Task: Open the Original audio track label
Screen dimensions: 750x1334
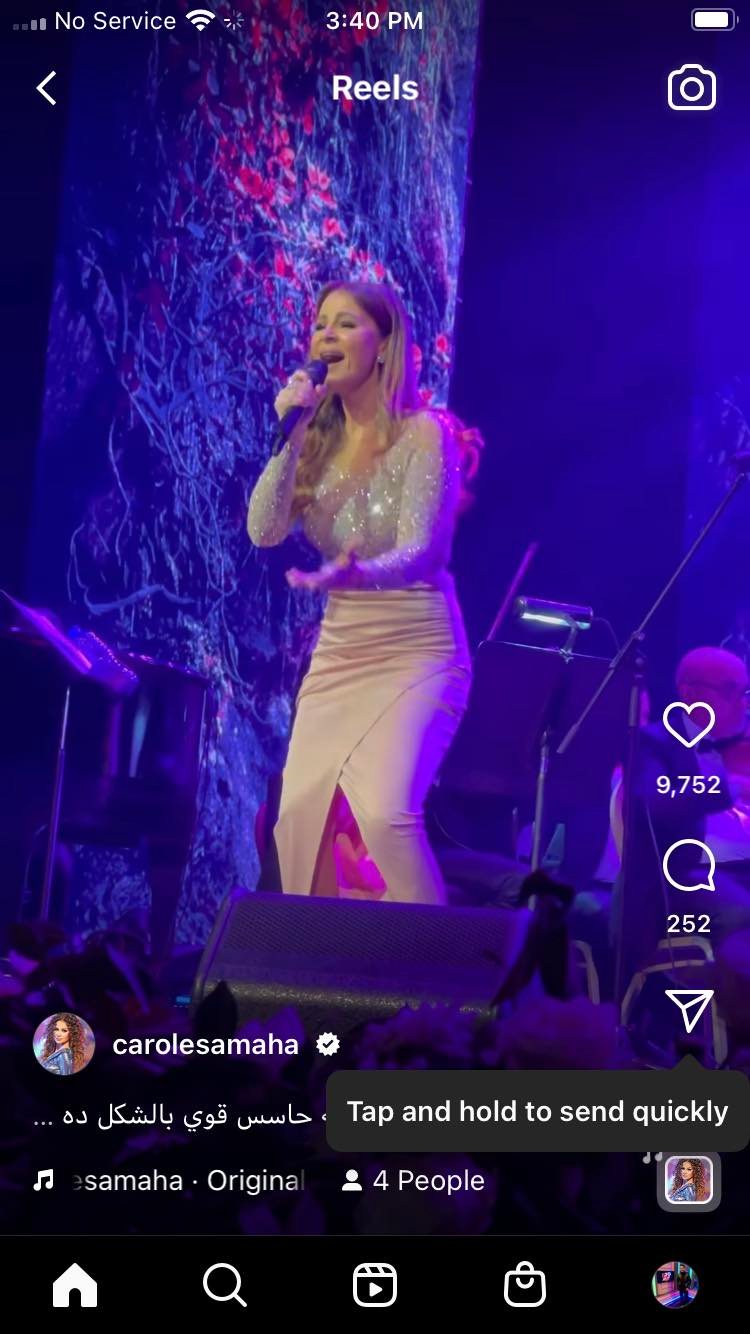Action: pyautogui.click(x=185, y=1181)
